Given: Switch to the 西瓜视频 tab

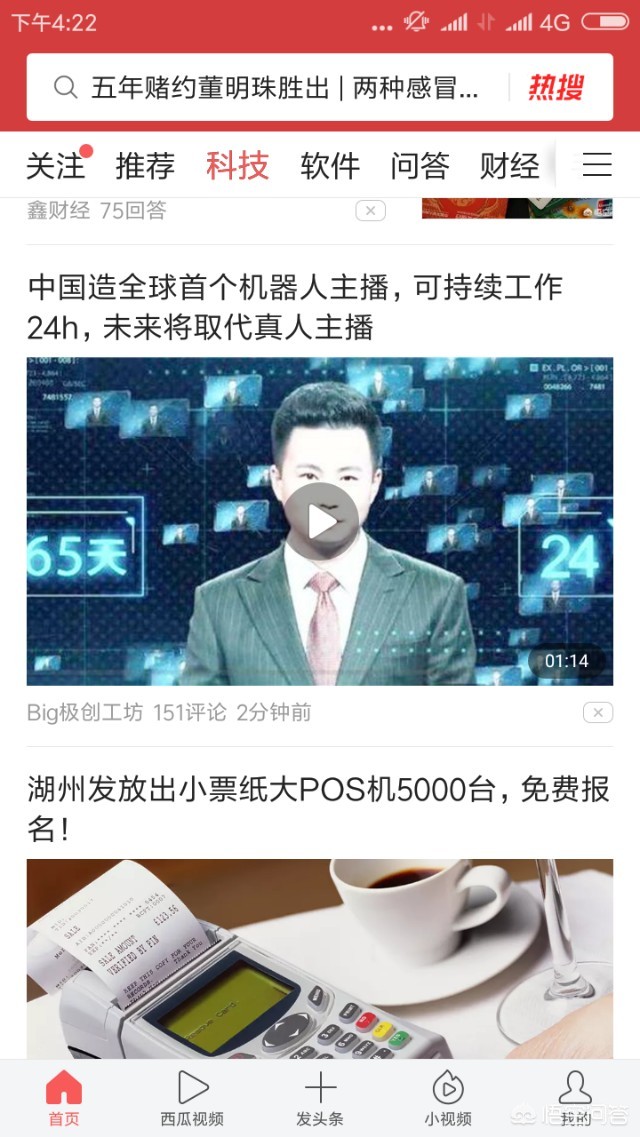Looking at the screenshot, I should pyautogui.click(x=192, y=1097).
